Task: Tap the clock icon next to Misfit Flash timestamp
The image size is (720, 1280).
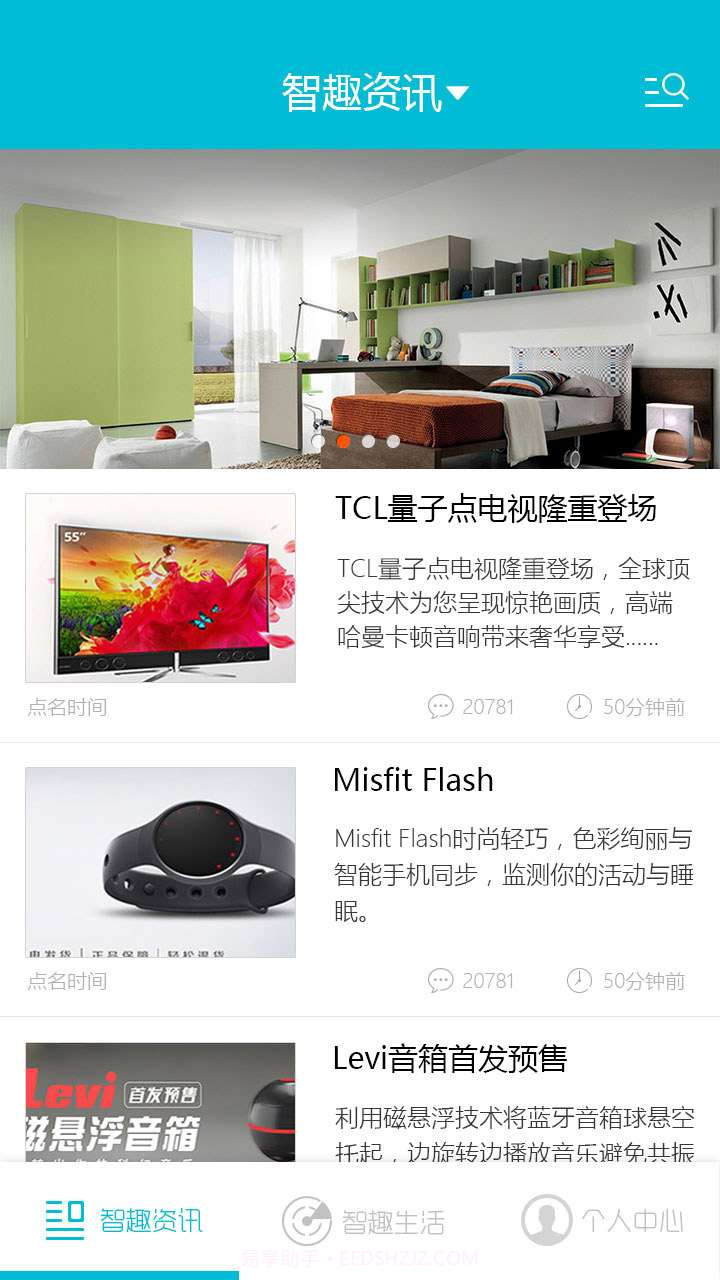Action: pos(580,981)
